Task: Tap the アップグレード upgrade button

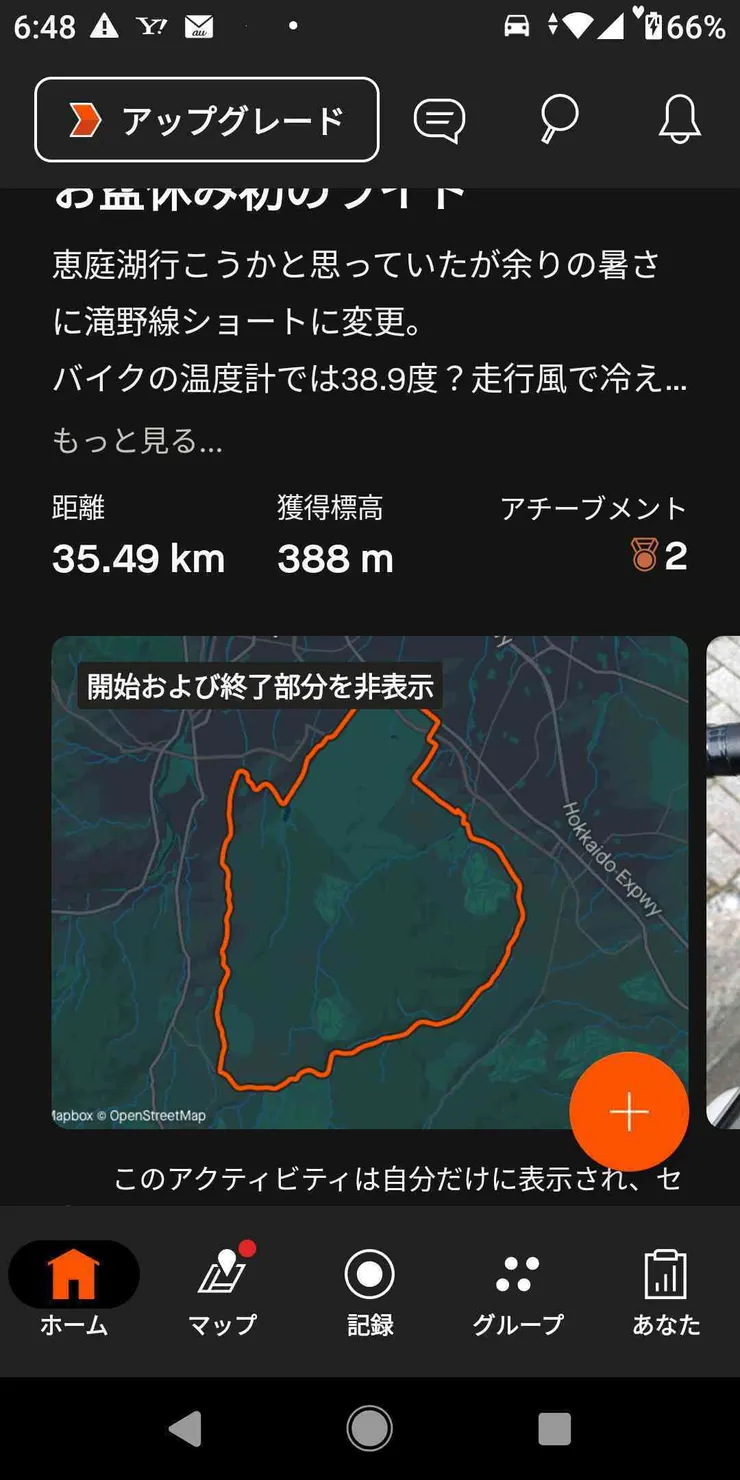Action: click(x=207, y=120)
